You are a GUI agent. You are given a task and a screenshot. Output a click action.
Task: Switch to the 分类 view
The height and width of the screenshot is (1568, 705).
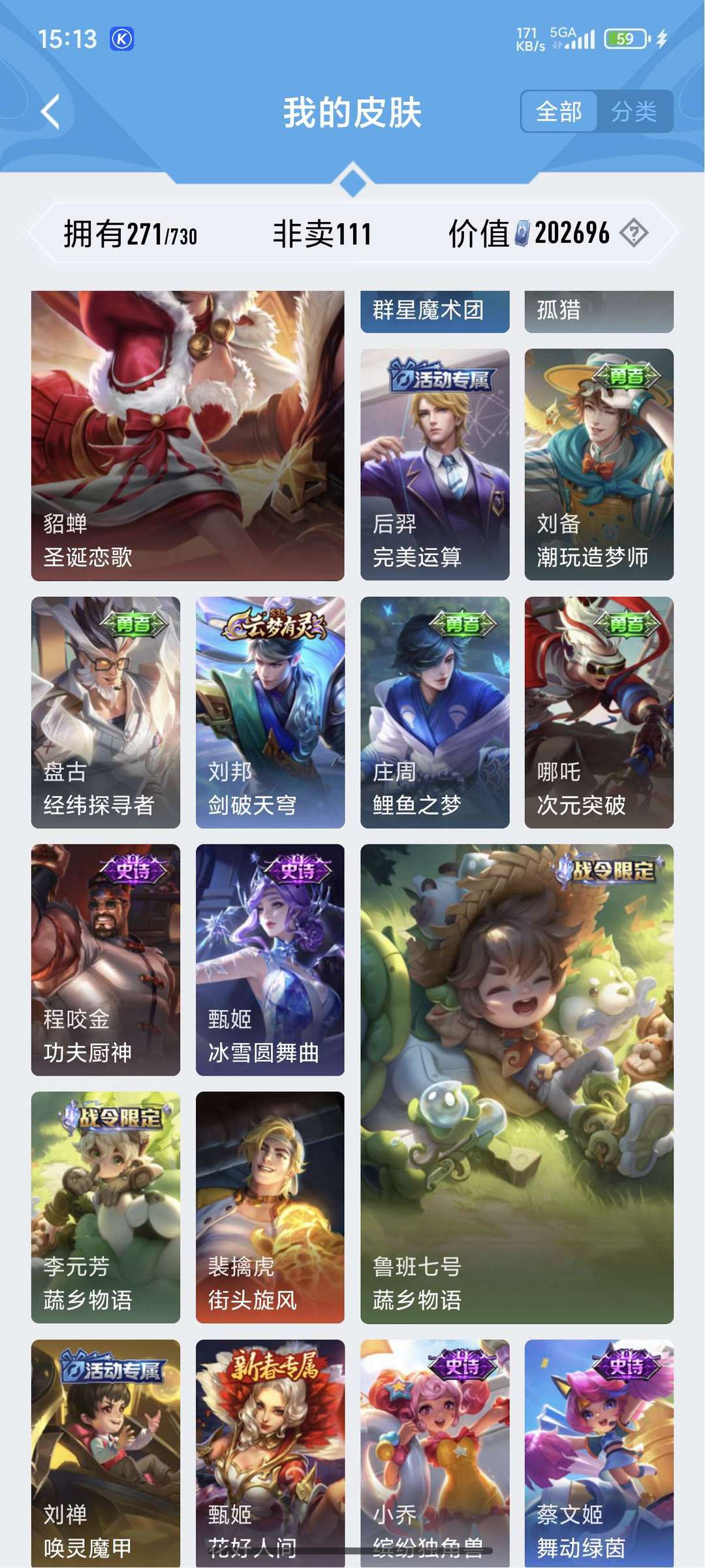click(x=634, y=112)
